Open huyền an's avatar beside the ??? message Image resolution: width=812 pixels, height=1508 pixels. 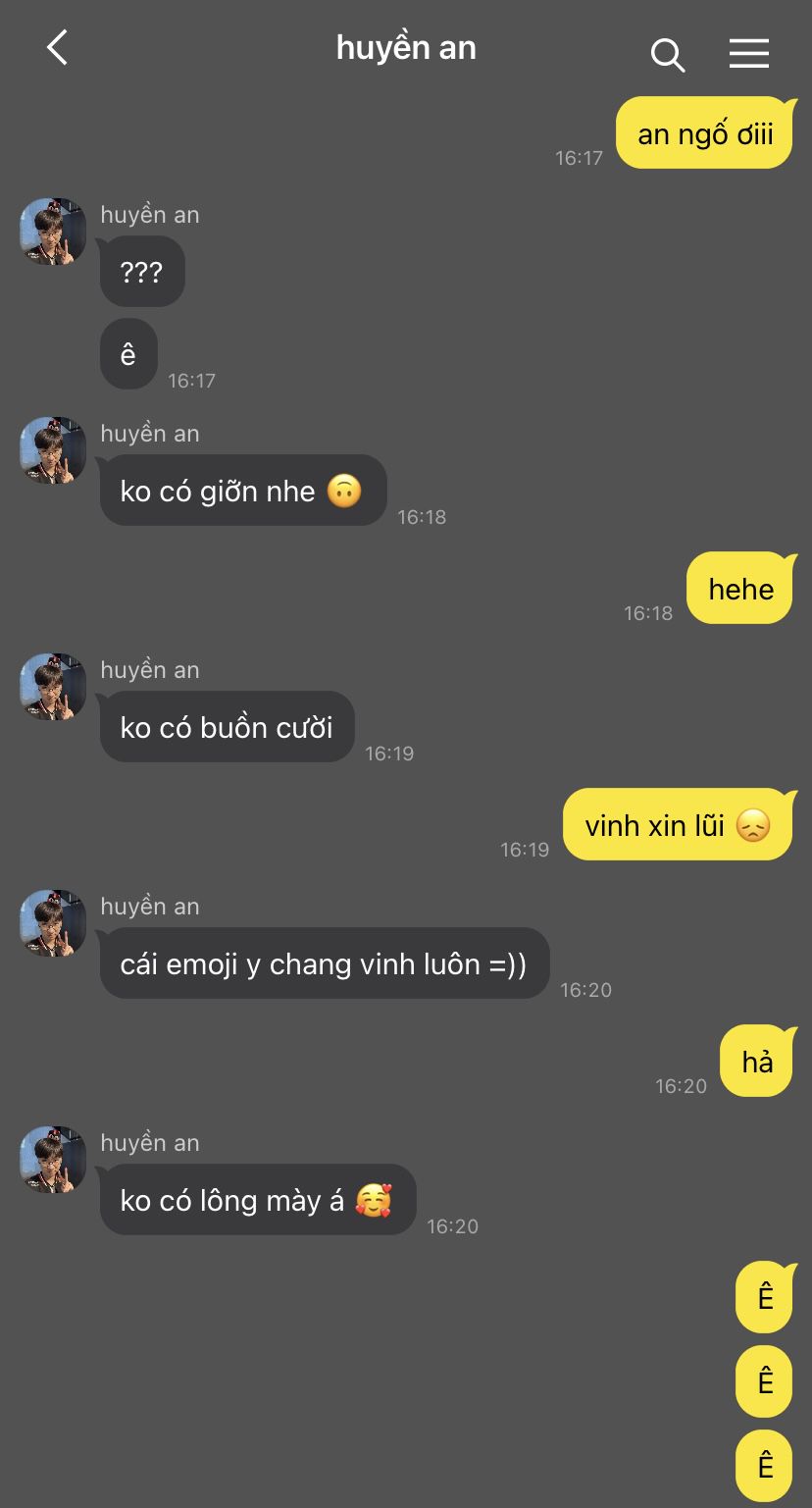53,232
